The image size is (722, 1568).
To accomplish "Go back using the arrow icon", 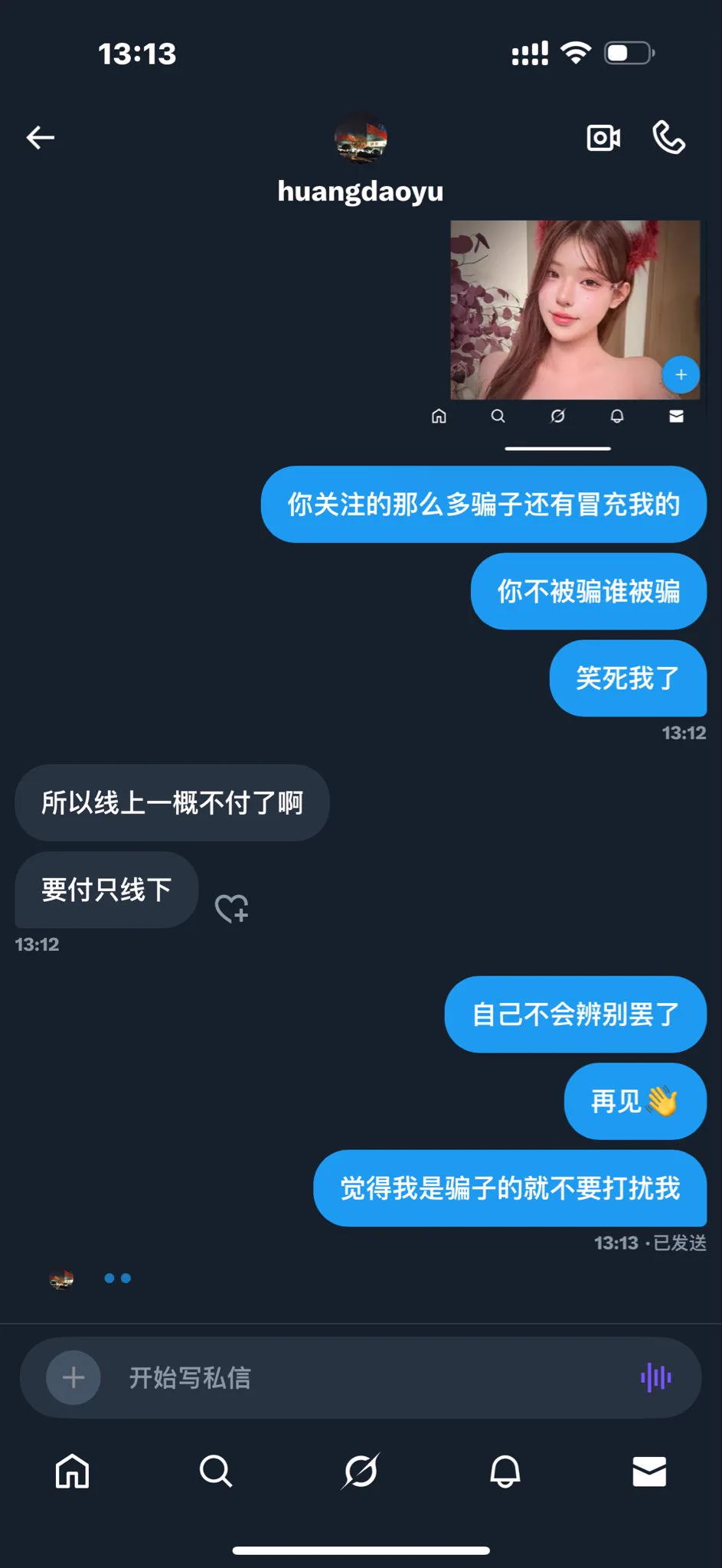I will click(41, 138).
